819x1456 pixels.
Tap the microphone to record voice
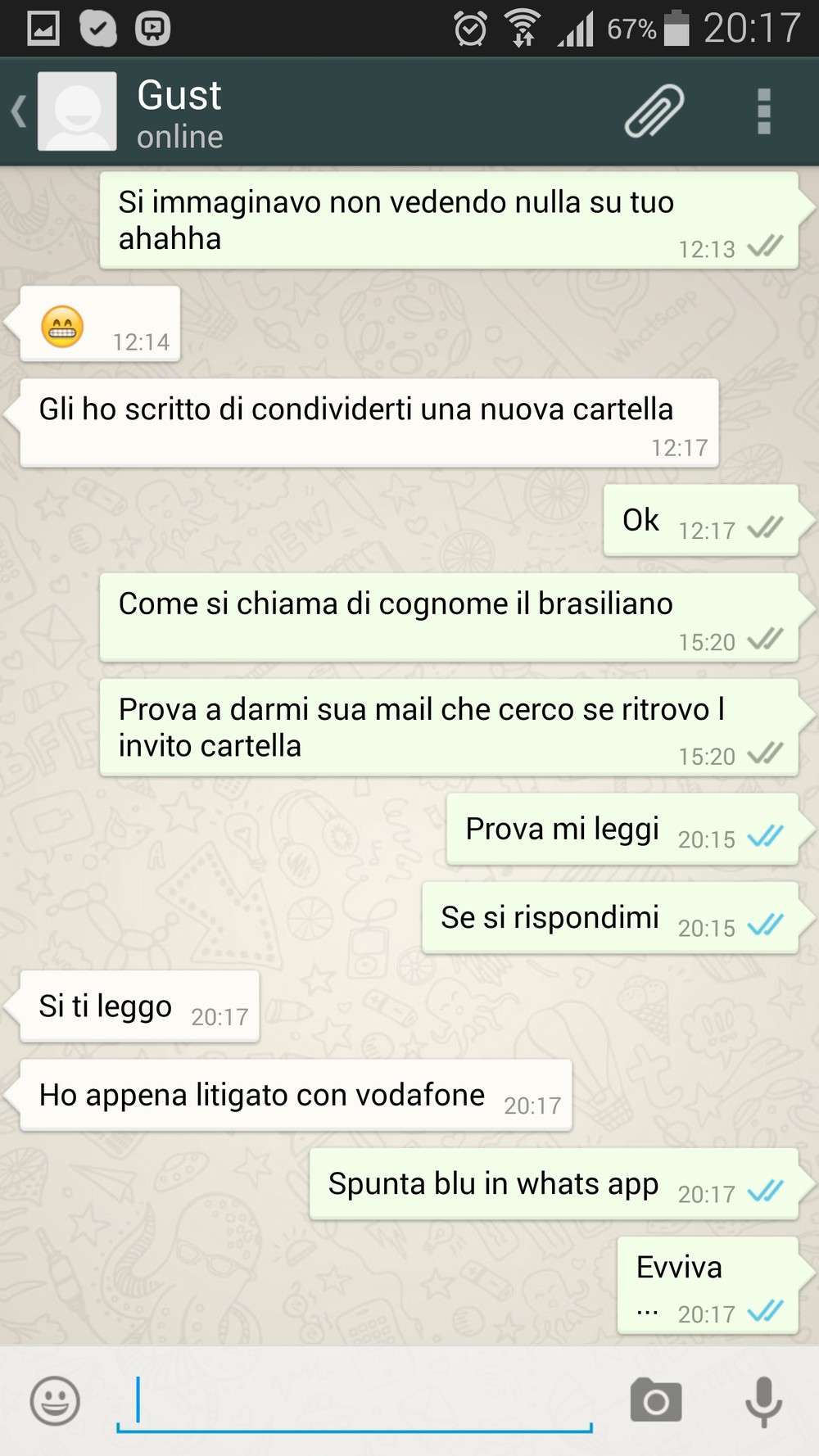(763, 1401)
